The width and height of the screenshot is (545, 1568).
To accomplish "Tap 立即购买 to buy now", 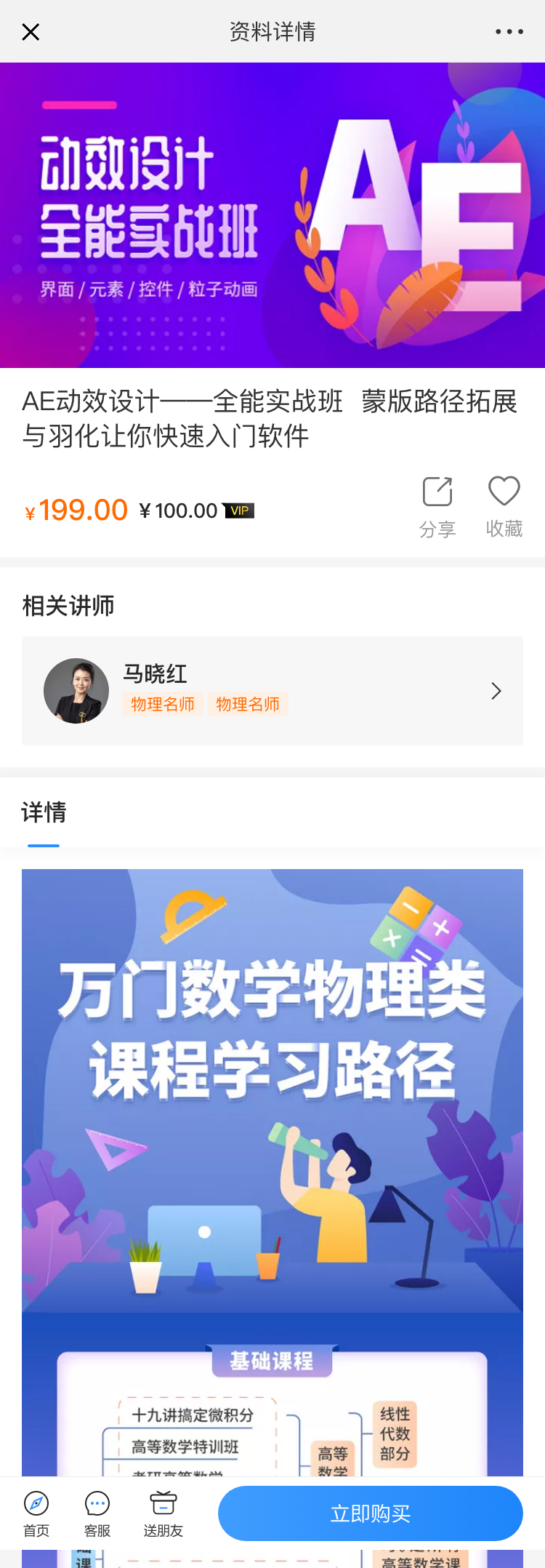I will [371, 1513].
